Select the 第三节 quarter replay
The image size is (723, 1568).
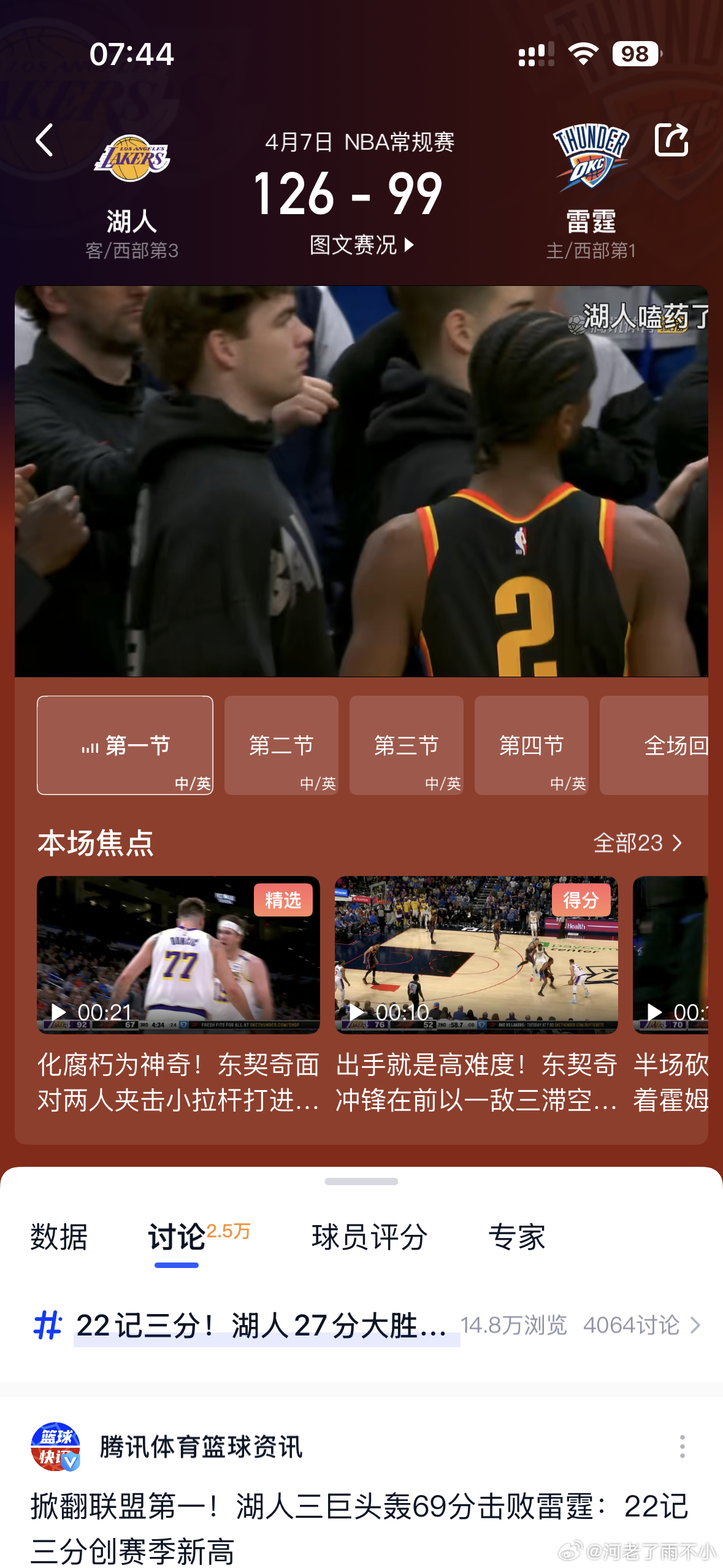point(407,745)
